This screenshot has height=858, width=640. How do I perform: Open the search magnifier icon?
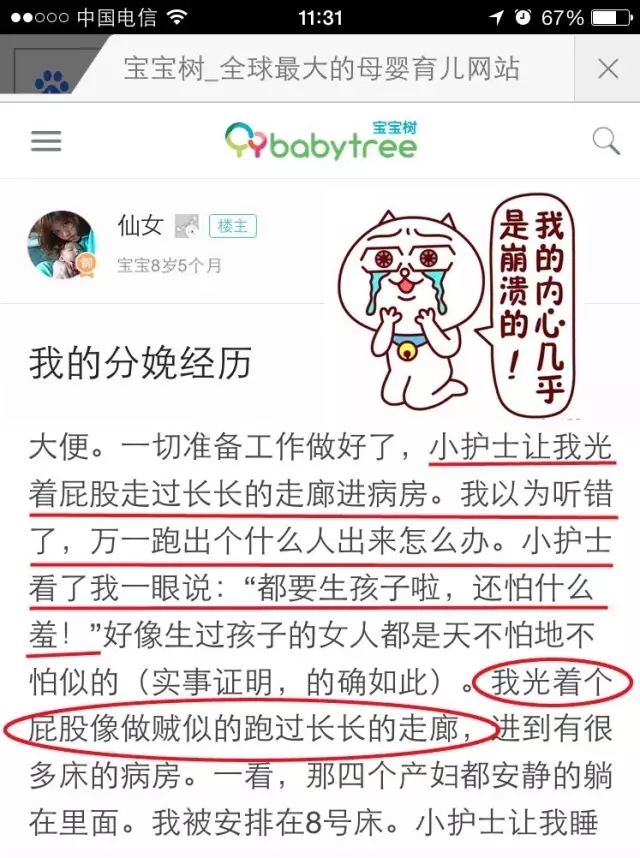pyautogui.click(x=606, y=141)
